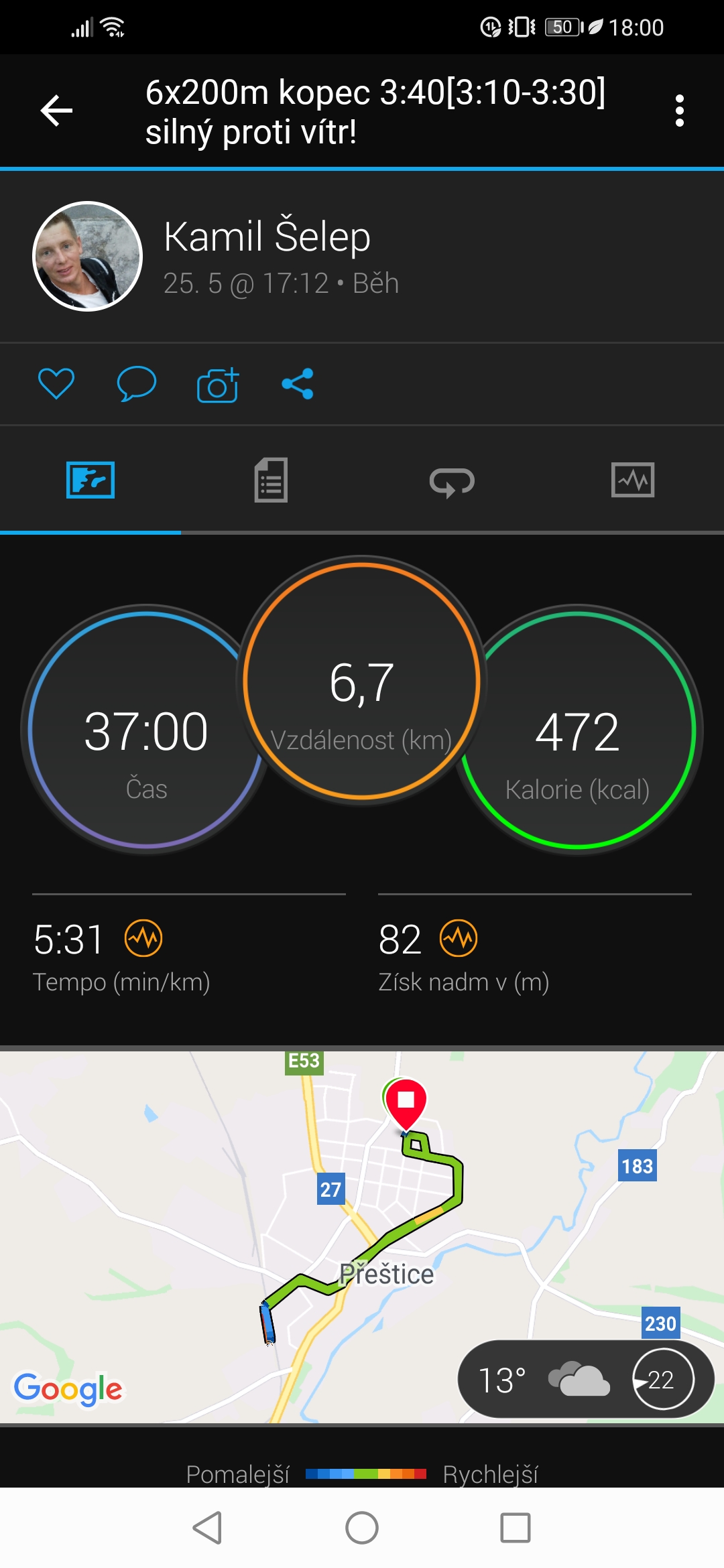
Task: Add a photo with the camera icon
Action: (218, 385)
